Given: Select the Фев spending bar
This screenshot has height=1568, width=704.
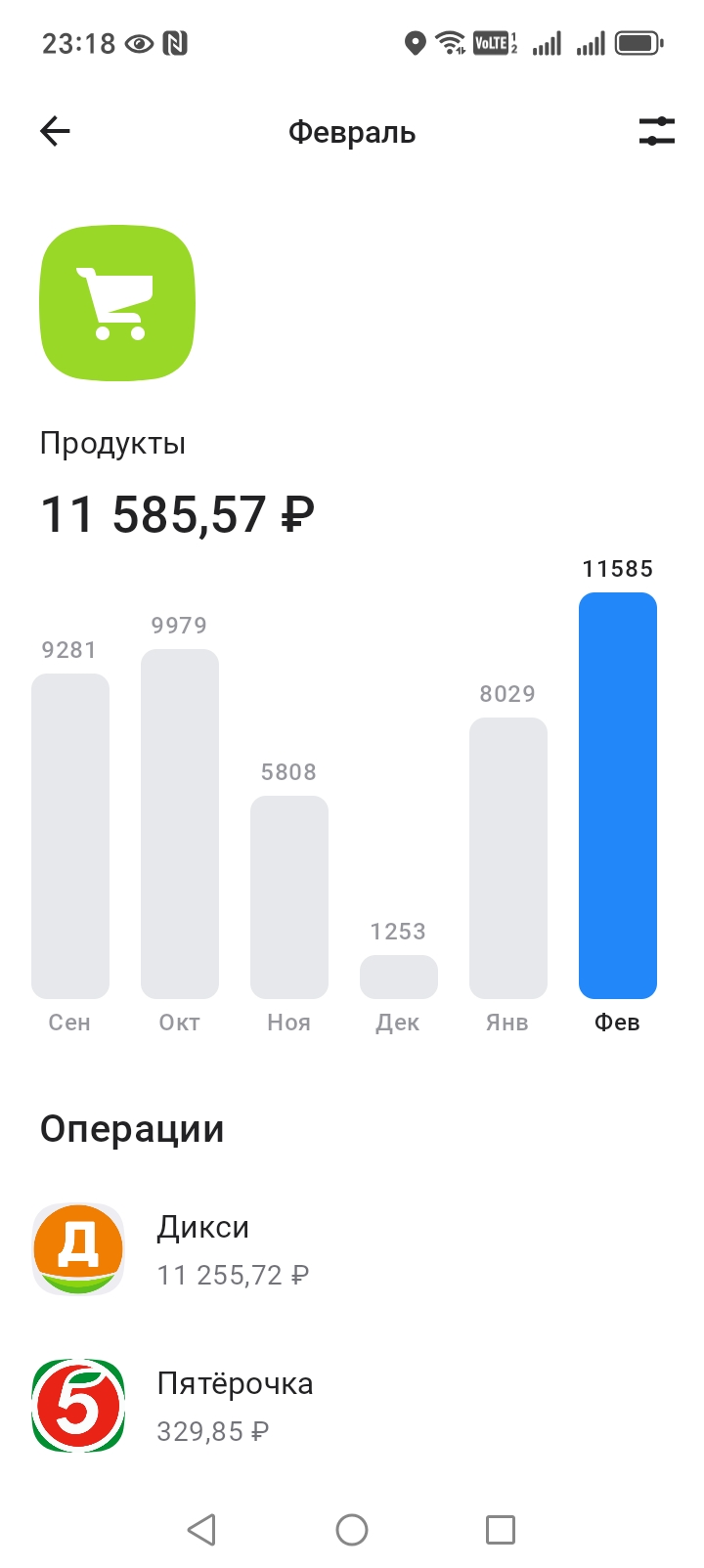Looking at the screenshot, I should 618,795.
